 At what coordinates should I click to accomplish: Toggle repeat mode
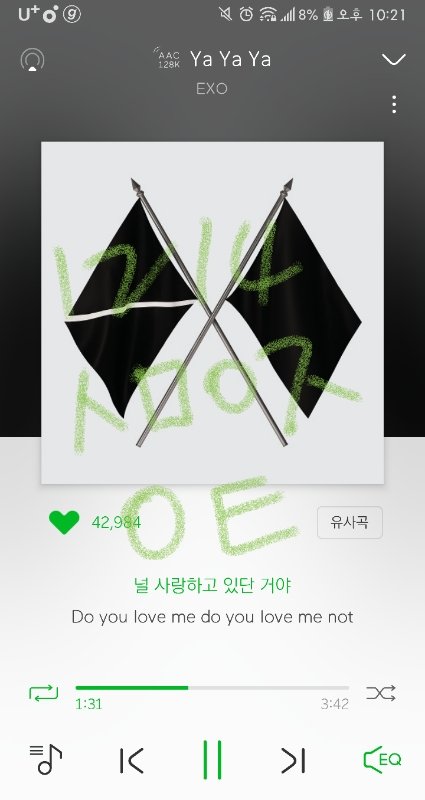43,693
